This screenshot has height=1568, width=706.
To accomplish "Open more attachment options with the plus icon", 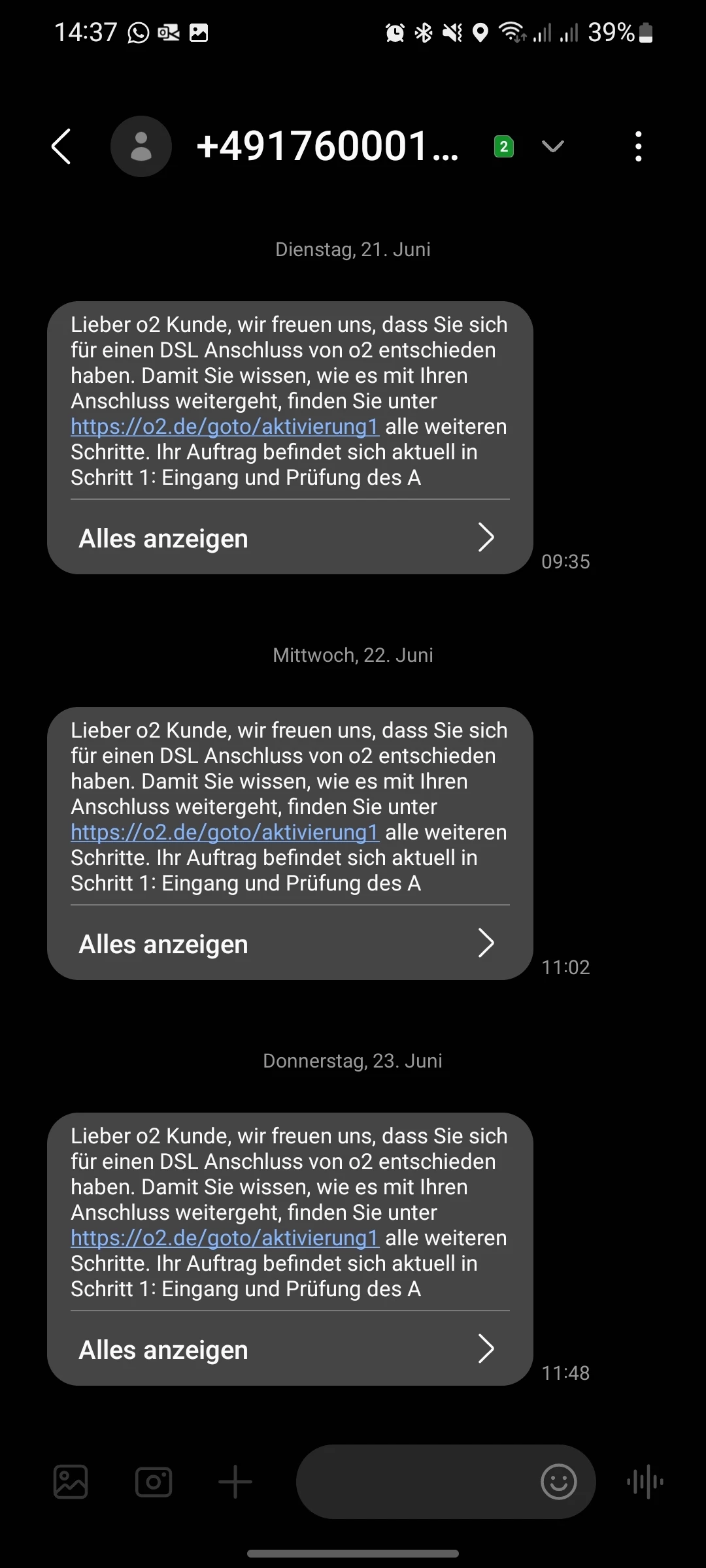I will 235,1481.
